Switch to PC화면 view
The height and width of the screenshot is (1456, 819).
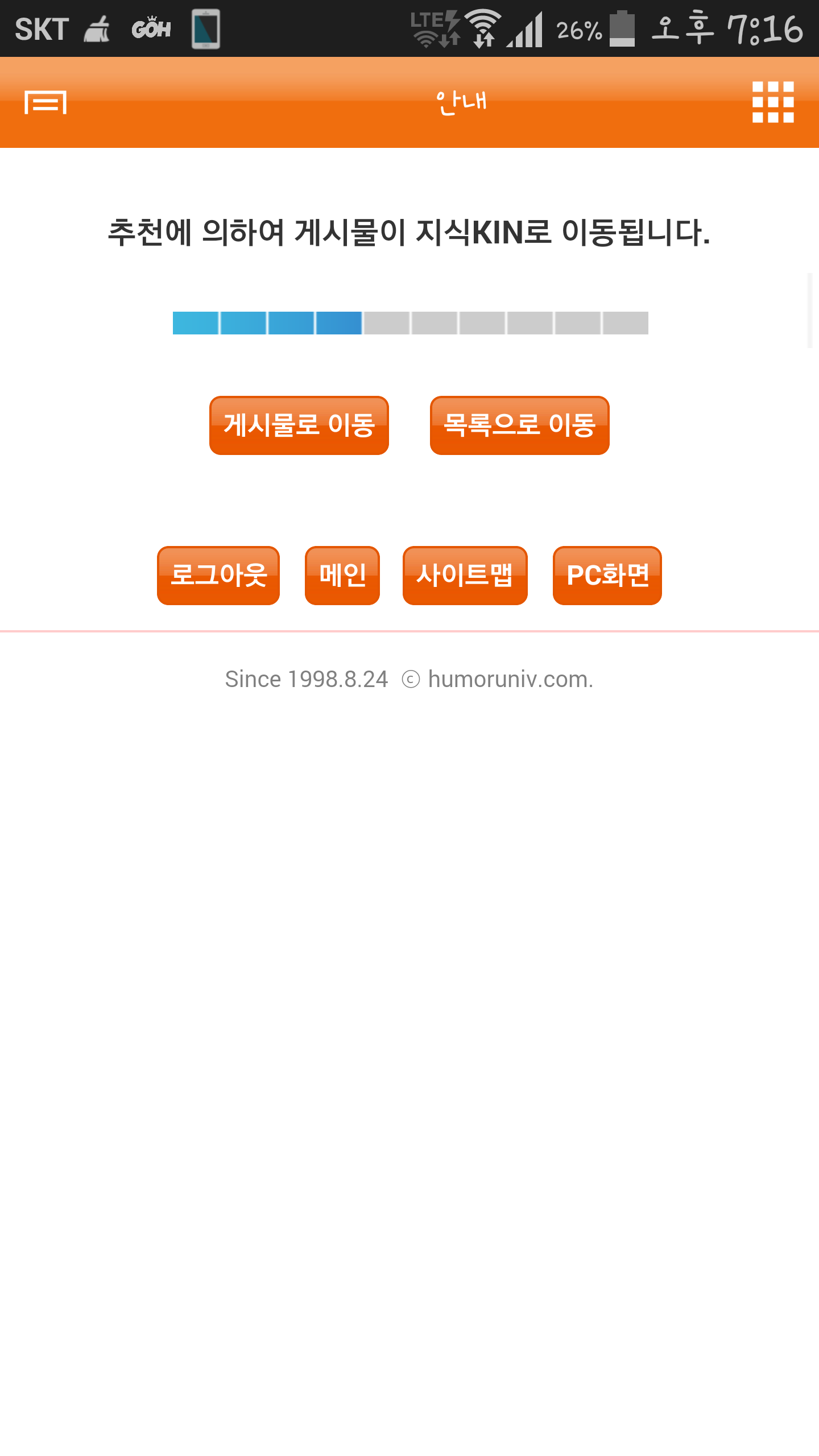click(607, 576)
